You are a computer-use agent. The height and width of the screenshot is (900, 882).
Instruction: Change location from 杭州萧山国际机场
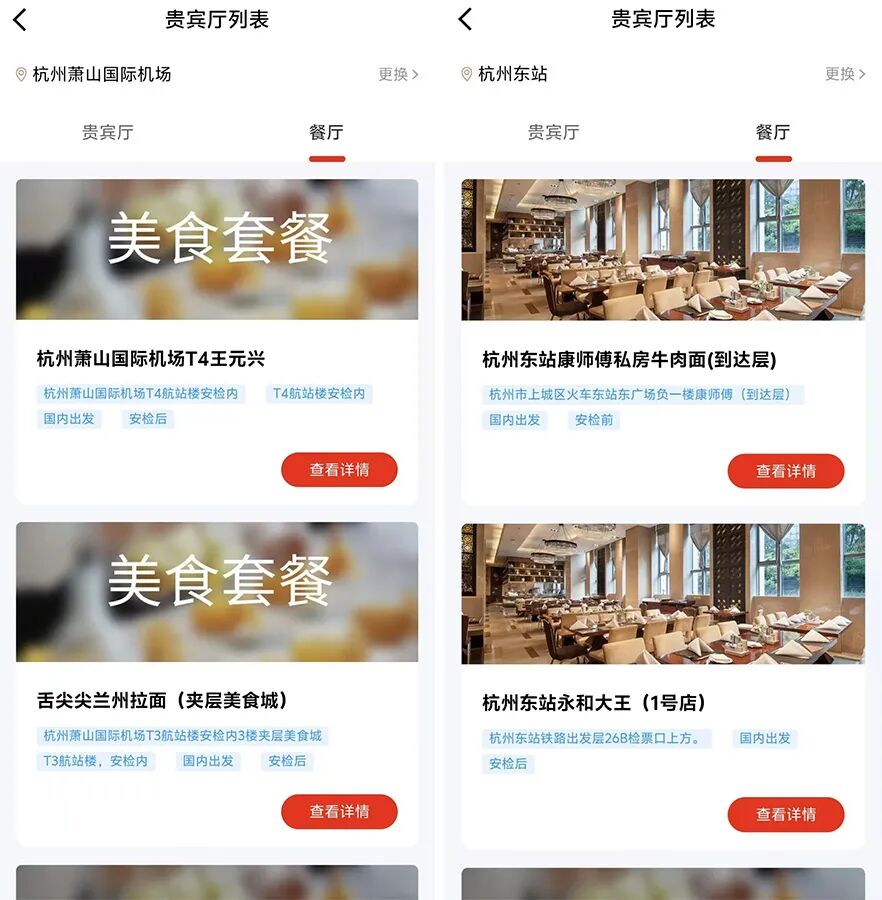click(398, 74)
